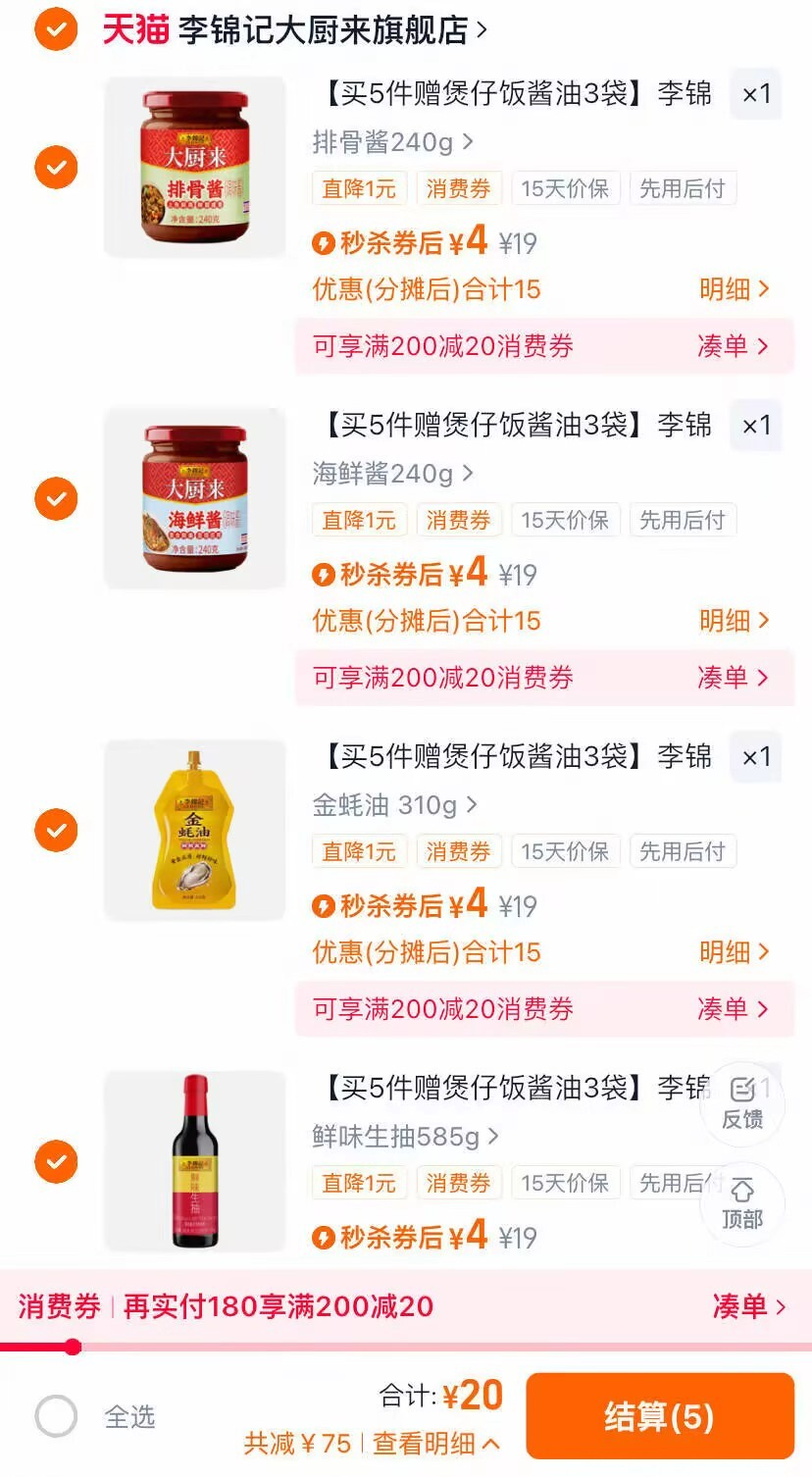
Task: Tap the 顶部 back-to-top icon
Action: [x=742, y=1203]
